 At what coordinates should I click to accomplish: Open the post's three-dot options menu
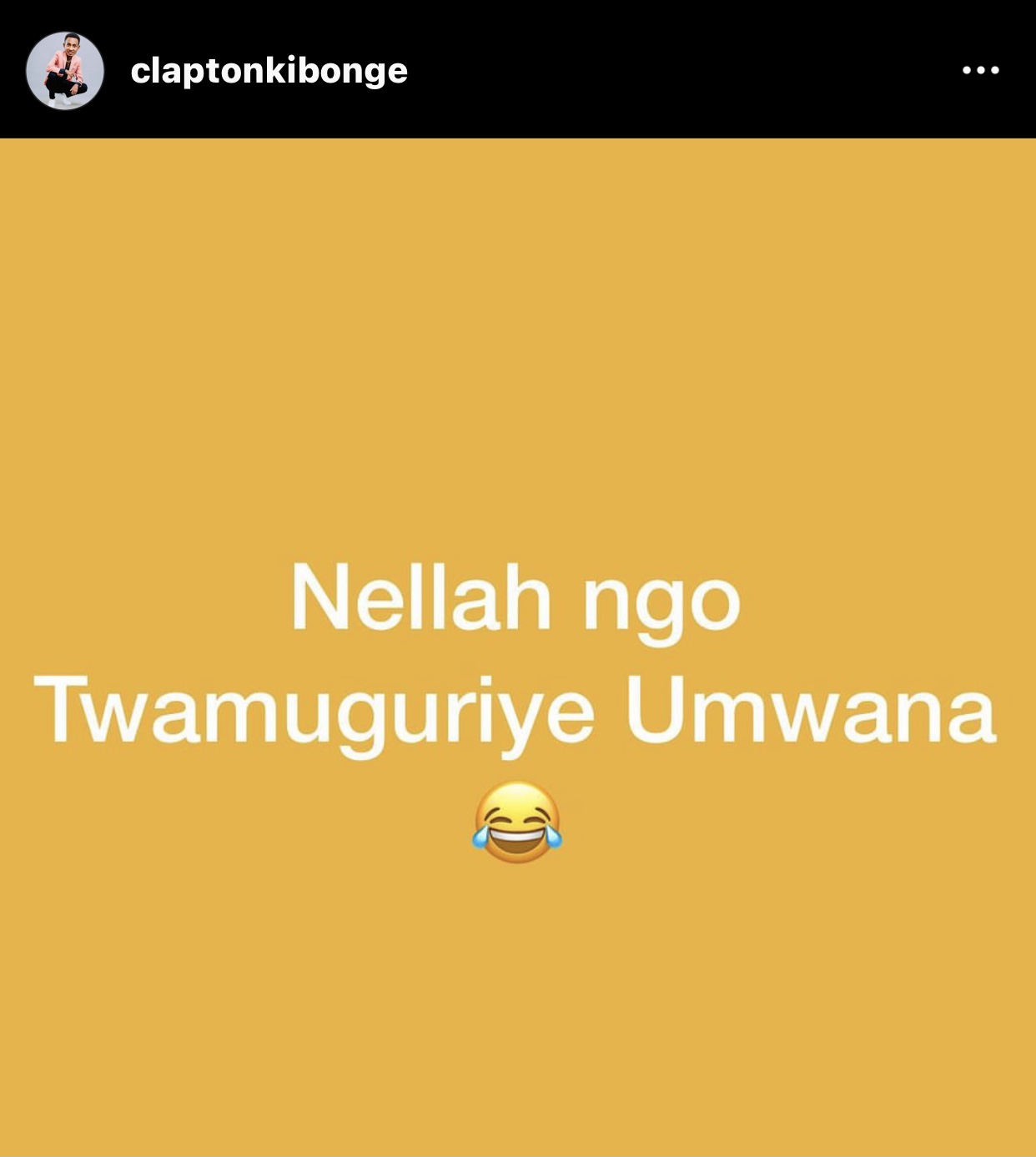point(980,71)
